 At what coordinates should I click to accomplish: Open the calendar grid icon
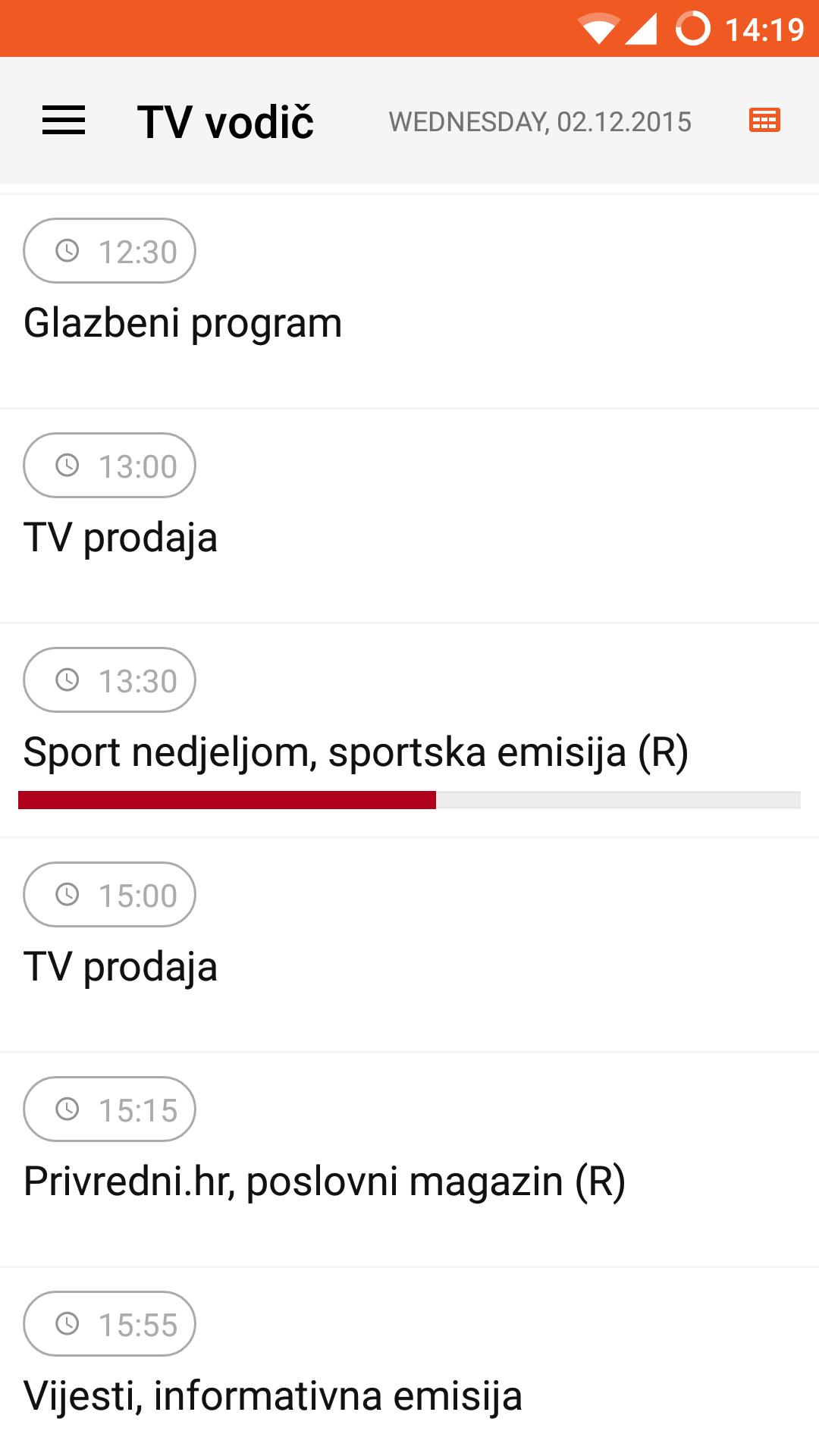(764, 121)
